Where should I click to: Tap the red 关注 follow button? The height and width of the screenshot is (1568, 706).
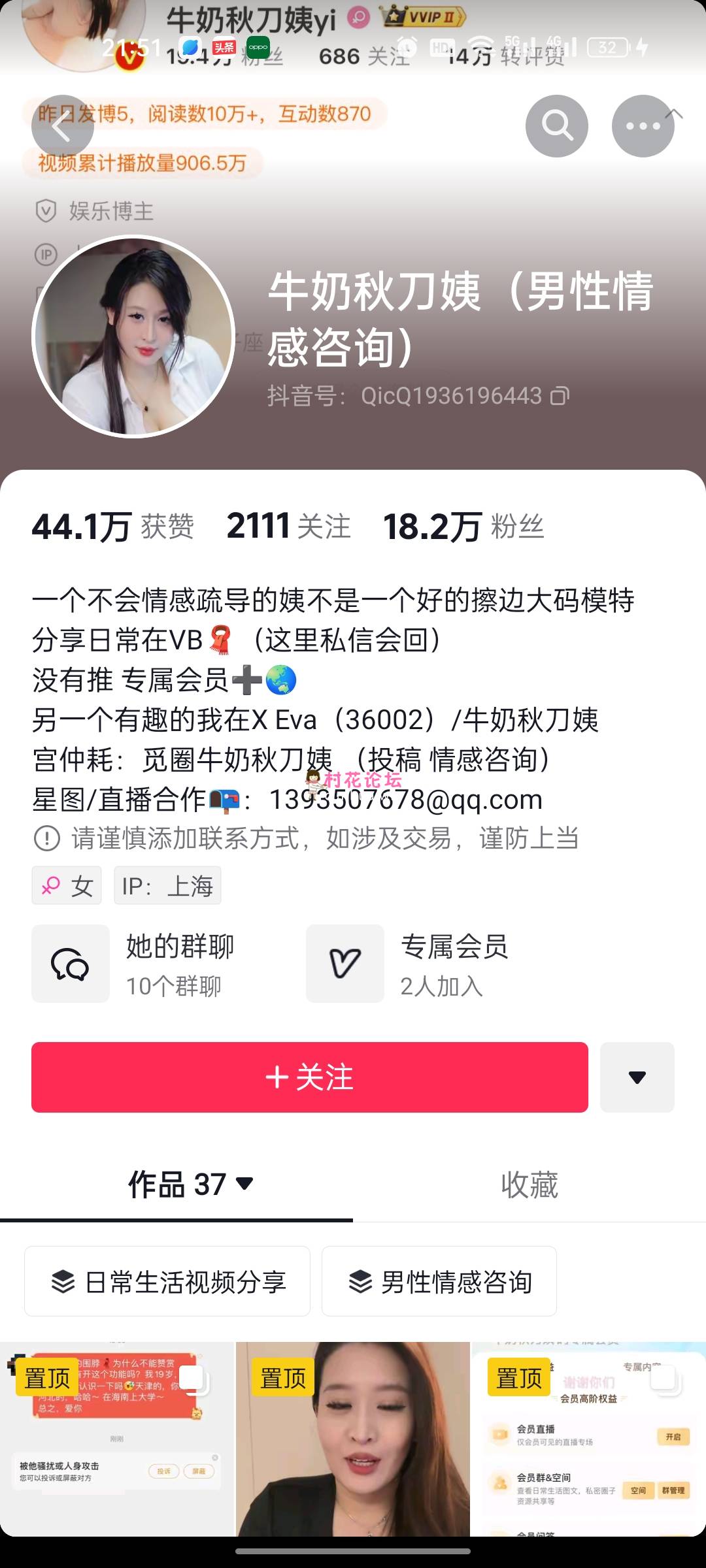tap(310, 1077)
